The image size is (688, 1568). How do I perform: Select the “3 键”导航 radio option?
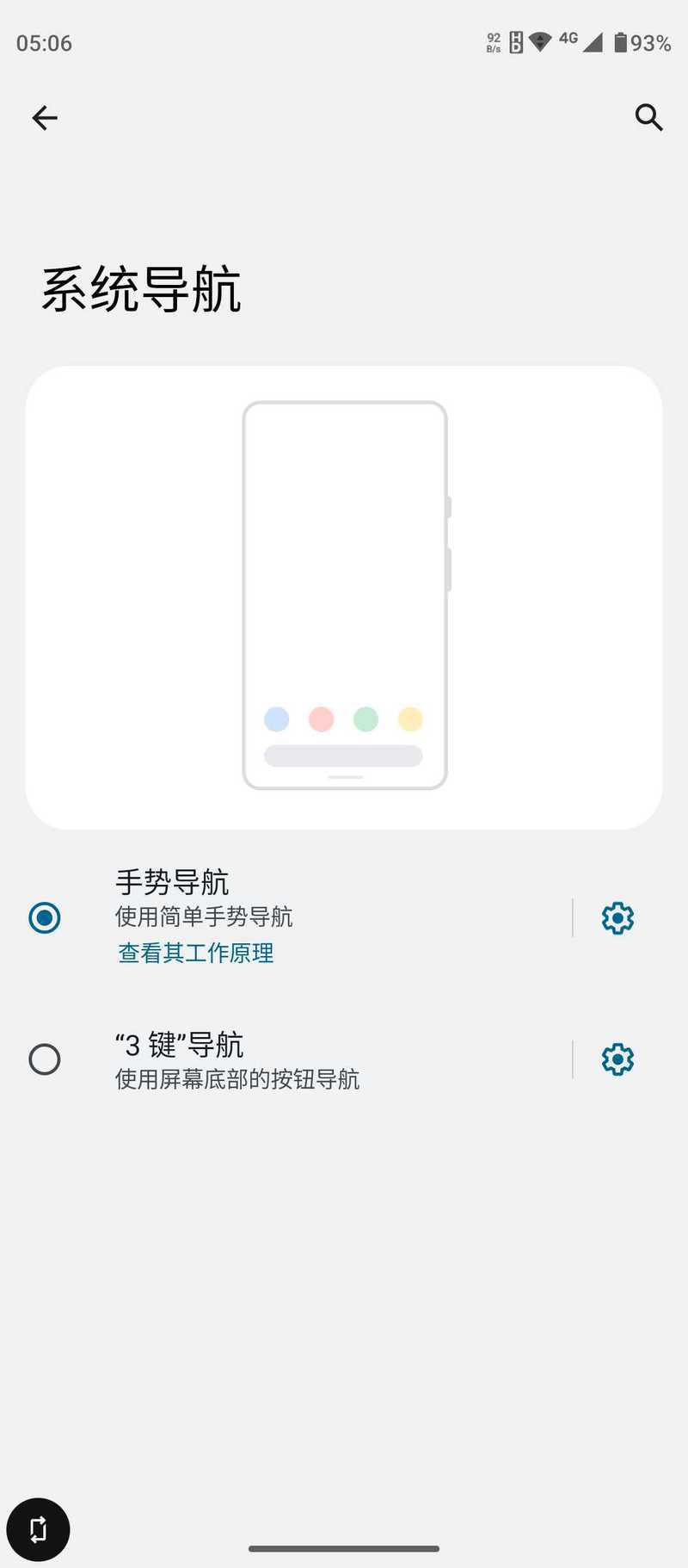pyautogui.click(x=45, y=1059)
